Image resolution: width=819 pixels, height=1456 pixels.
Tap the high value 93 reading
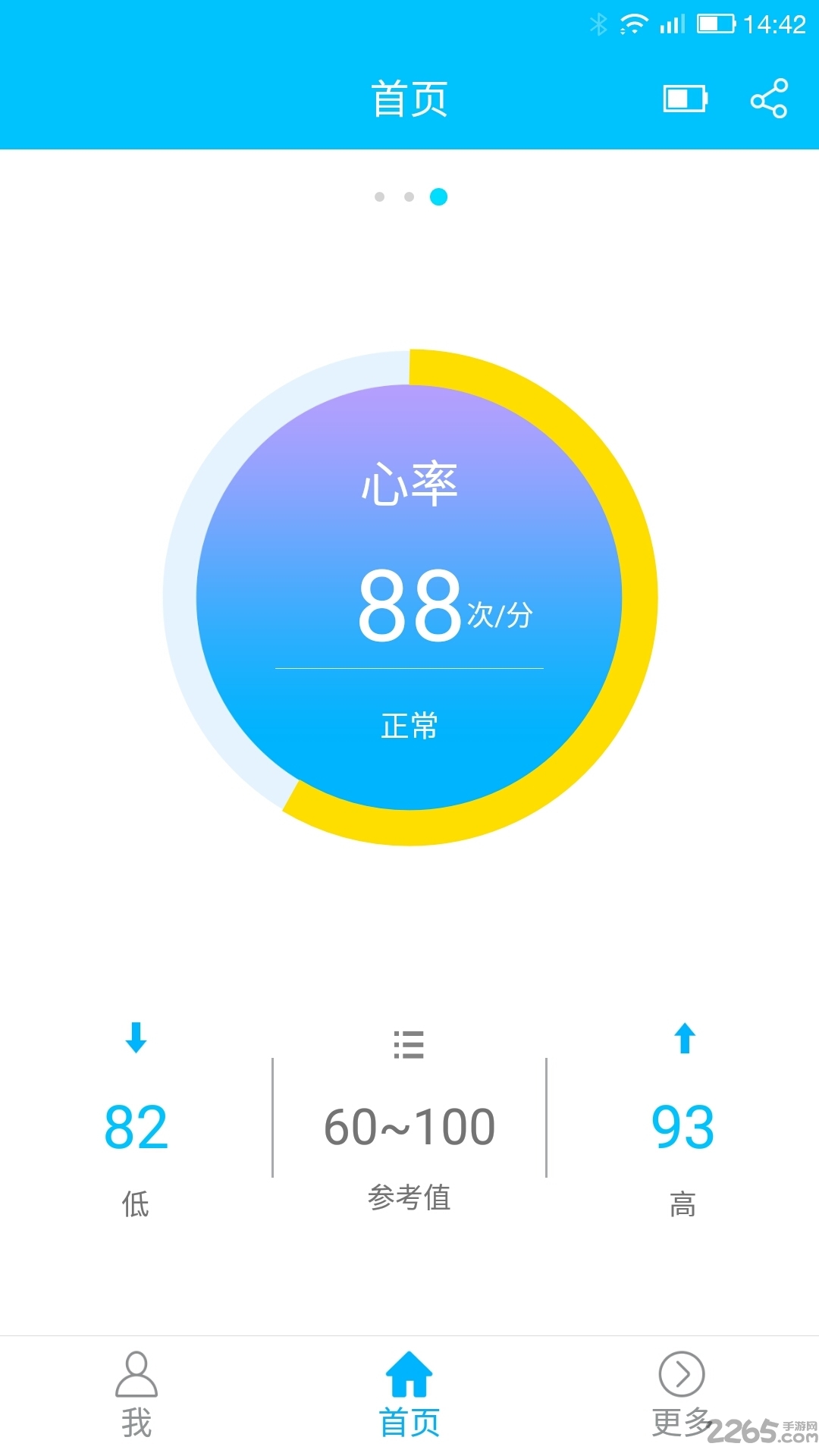click(x=683, y=1125)
